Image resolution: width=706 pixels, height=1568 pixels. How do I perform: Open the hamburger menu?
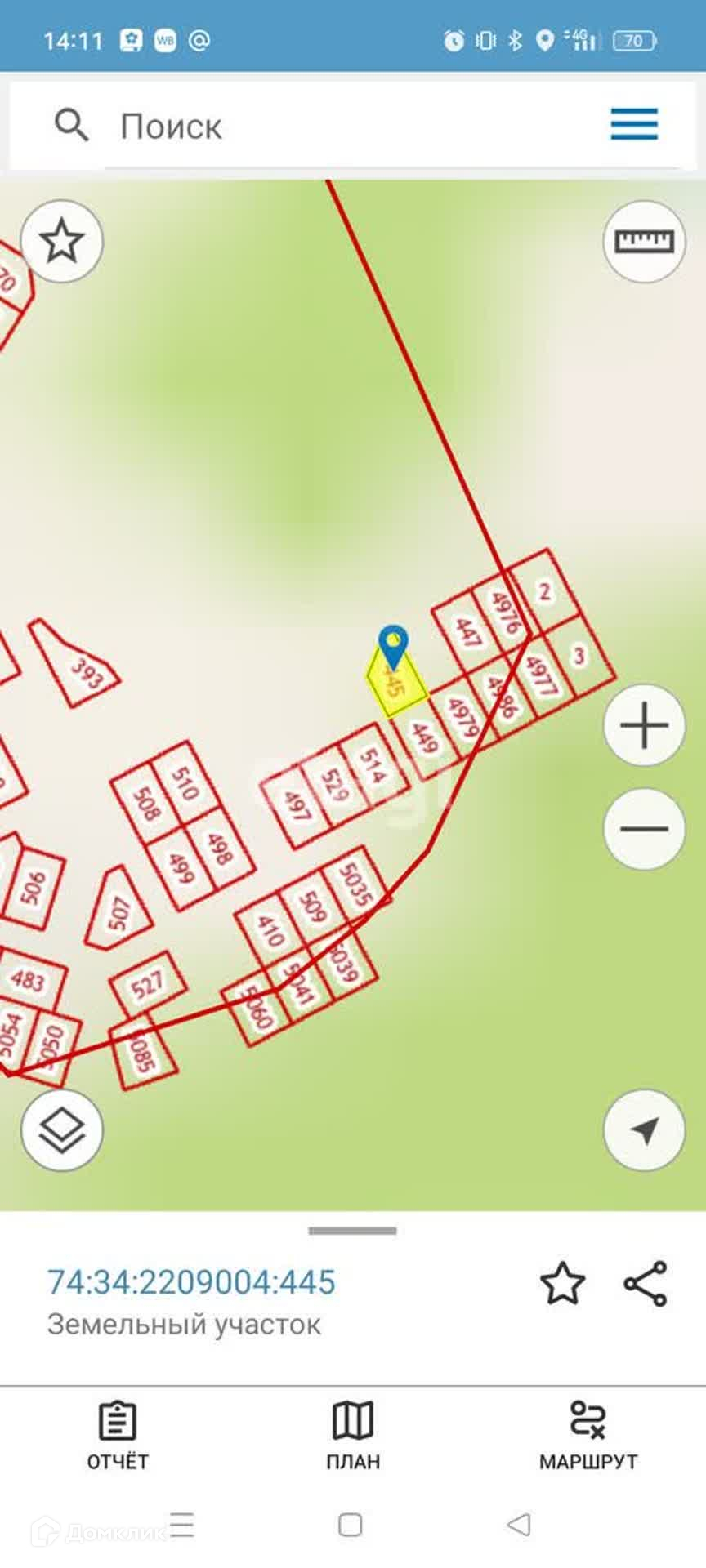pos(634,125)
